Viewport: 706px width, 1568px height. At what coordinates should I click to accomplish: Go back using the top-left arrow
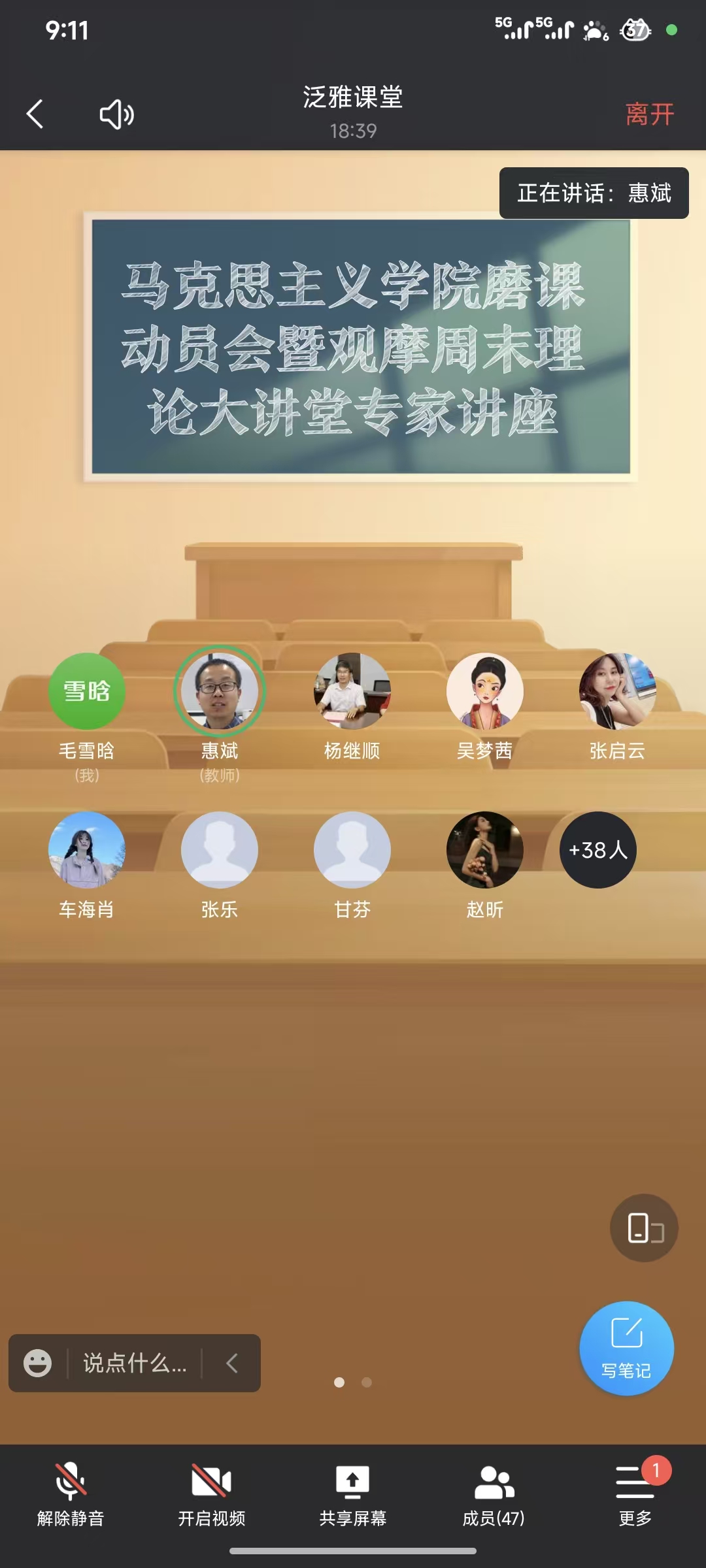coord(35,114)
